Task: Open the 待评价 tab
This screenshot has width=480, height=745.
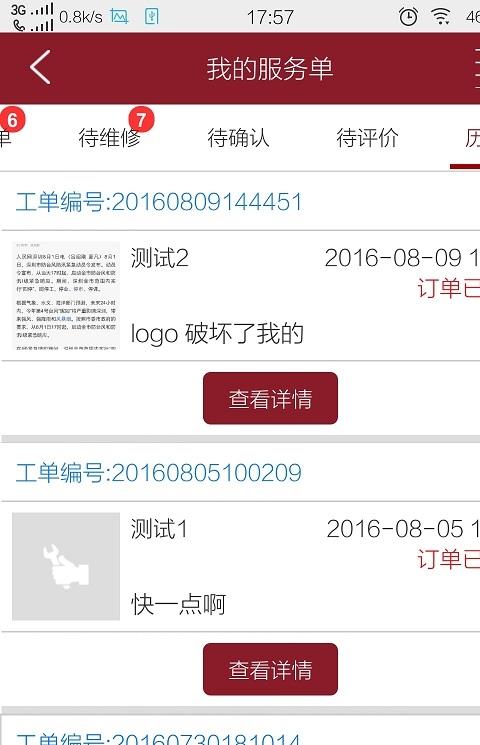Action: (x=367, y=138)
